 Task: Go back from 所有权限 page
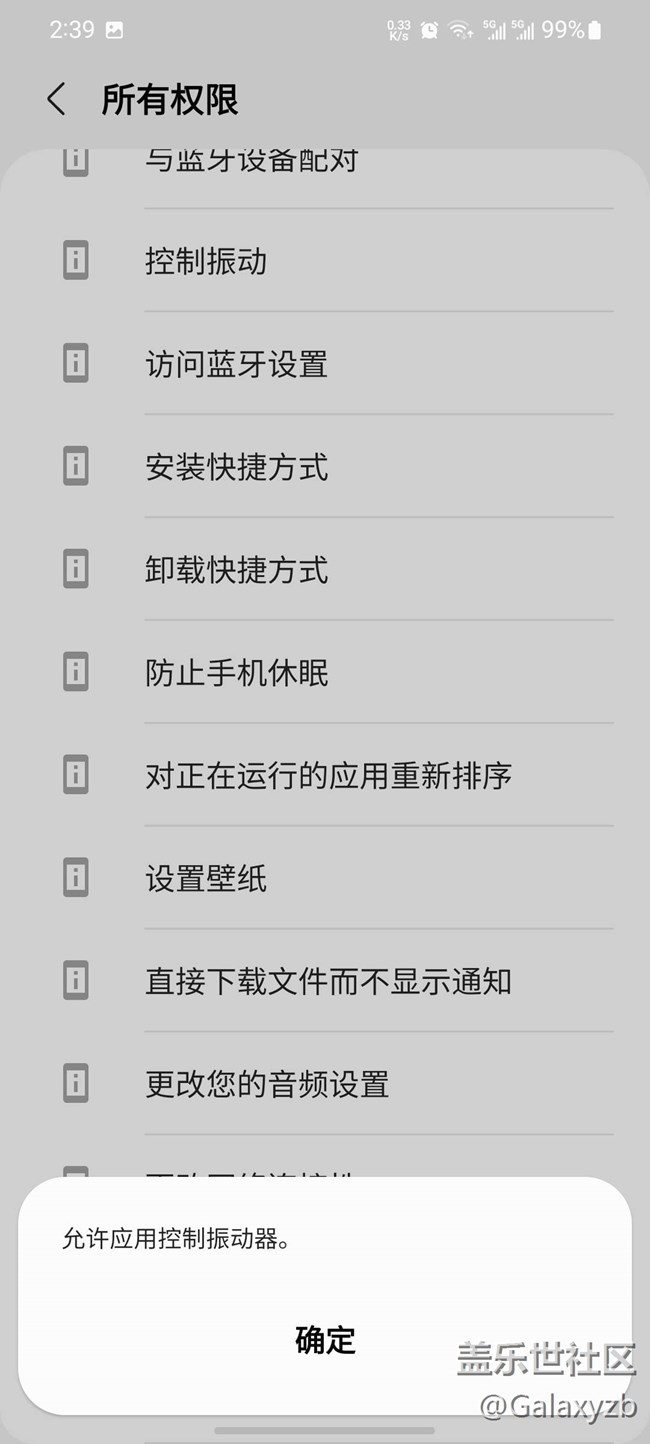point(57,100)
